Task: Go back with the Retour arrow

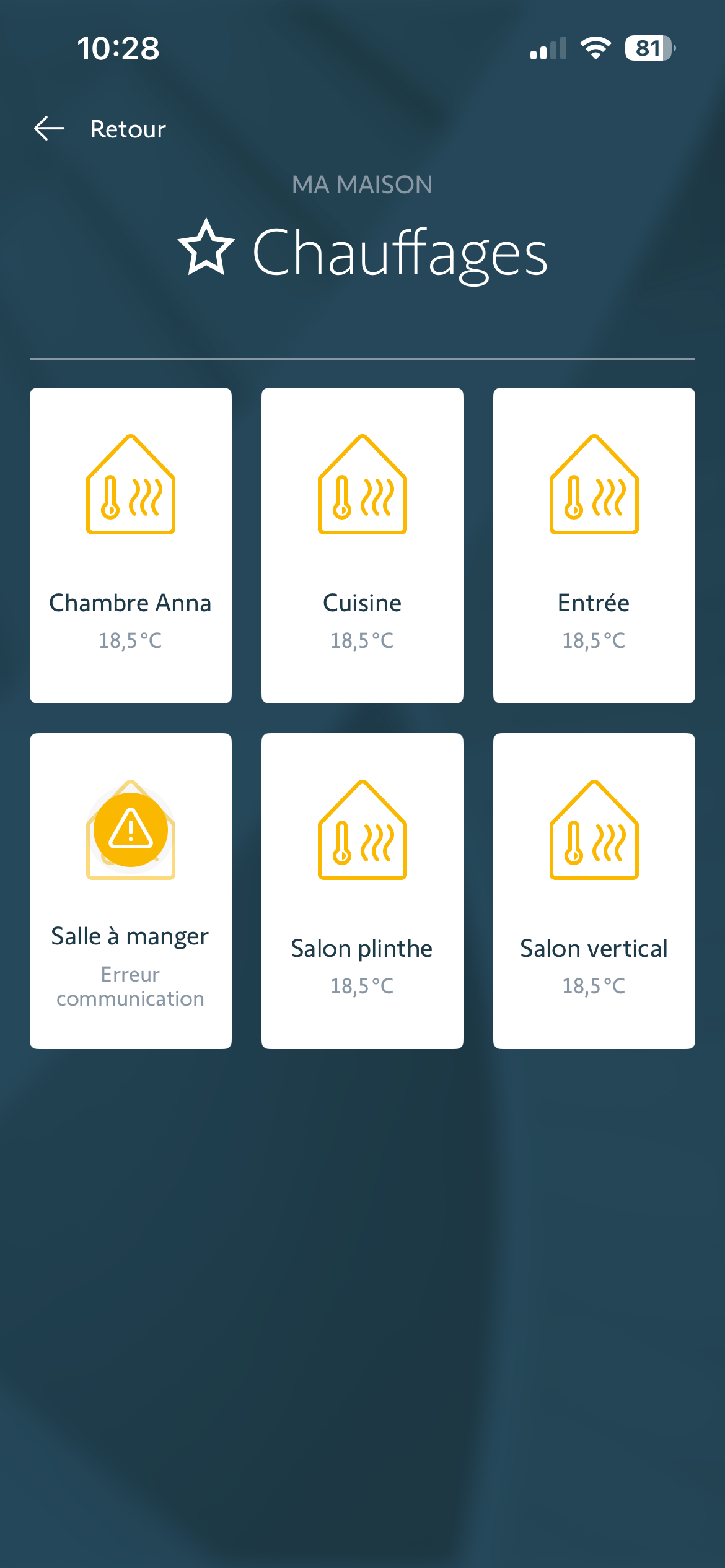Action: [x=50, y=129]
